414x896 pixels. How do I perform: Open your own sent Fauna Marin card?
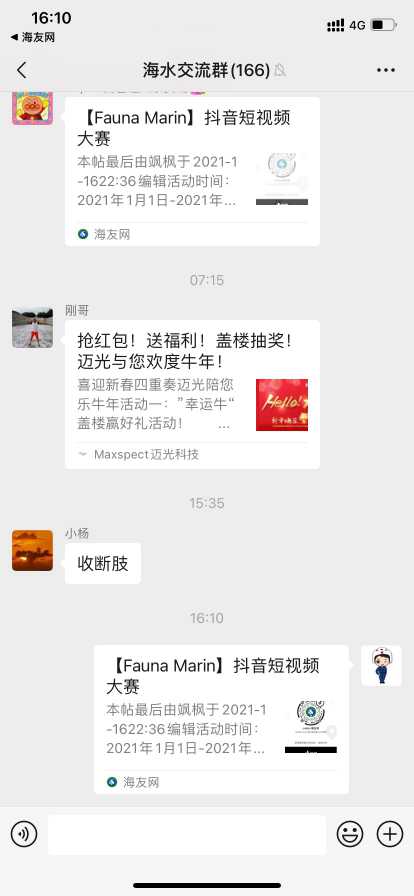[x=221, y=719]
